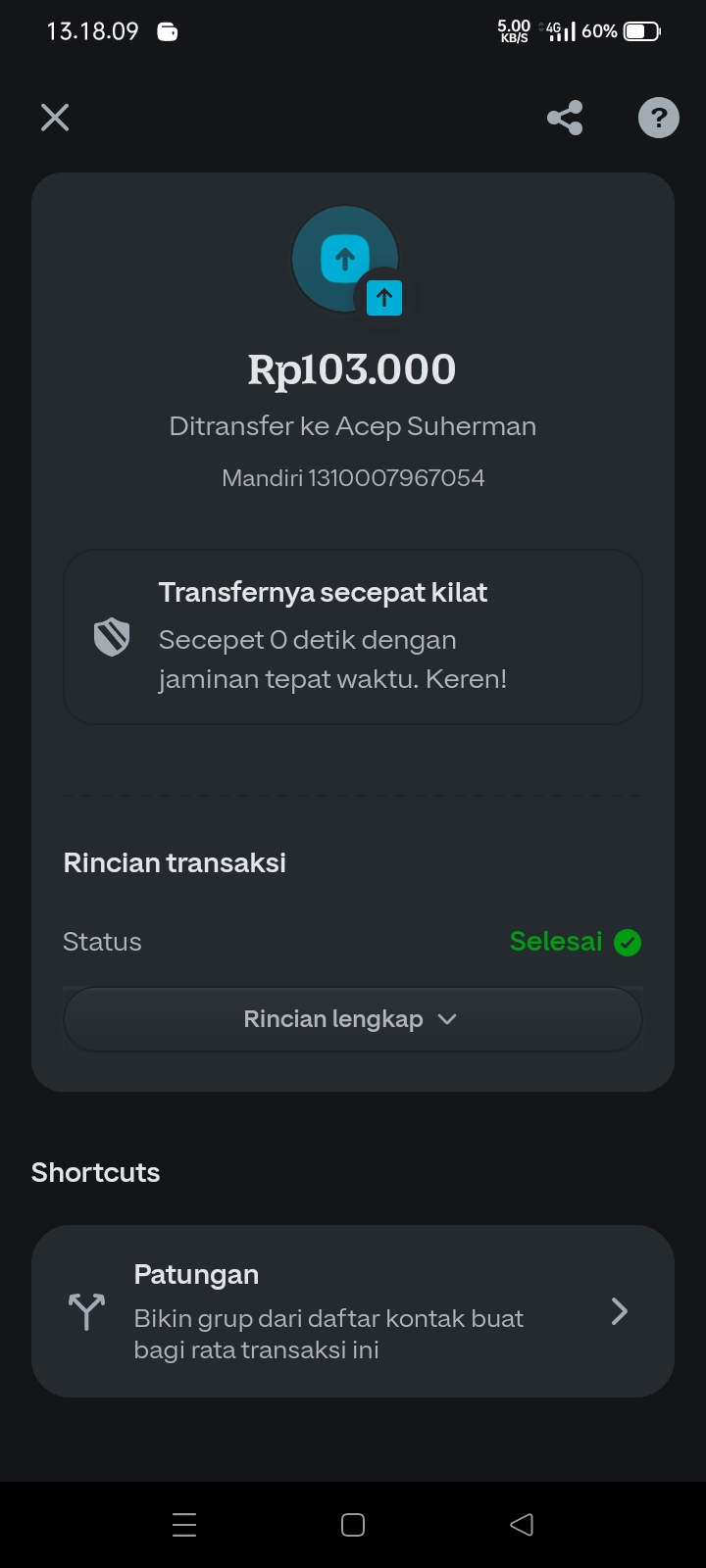Screen dimensions: 706x1568
Task: Expand Rincian lengkap details
Action: 353,1019
